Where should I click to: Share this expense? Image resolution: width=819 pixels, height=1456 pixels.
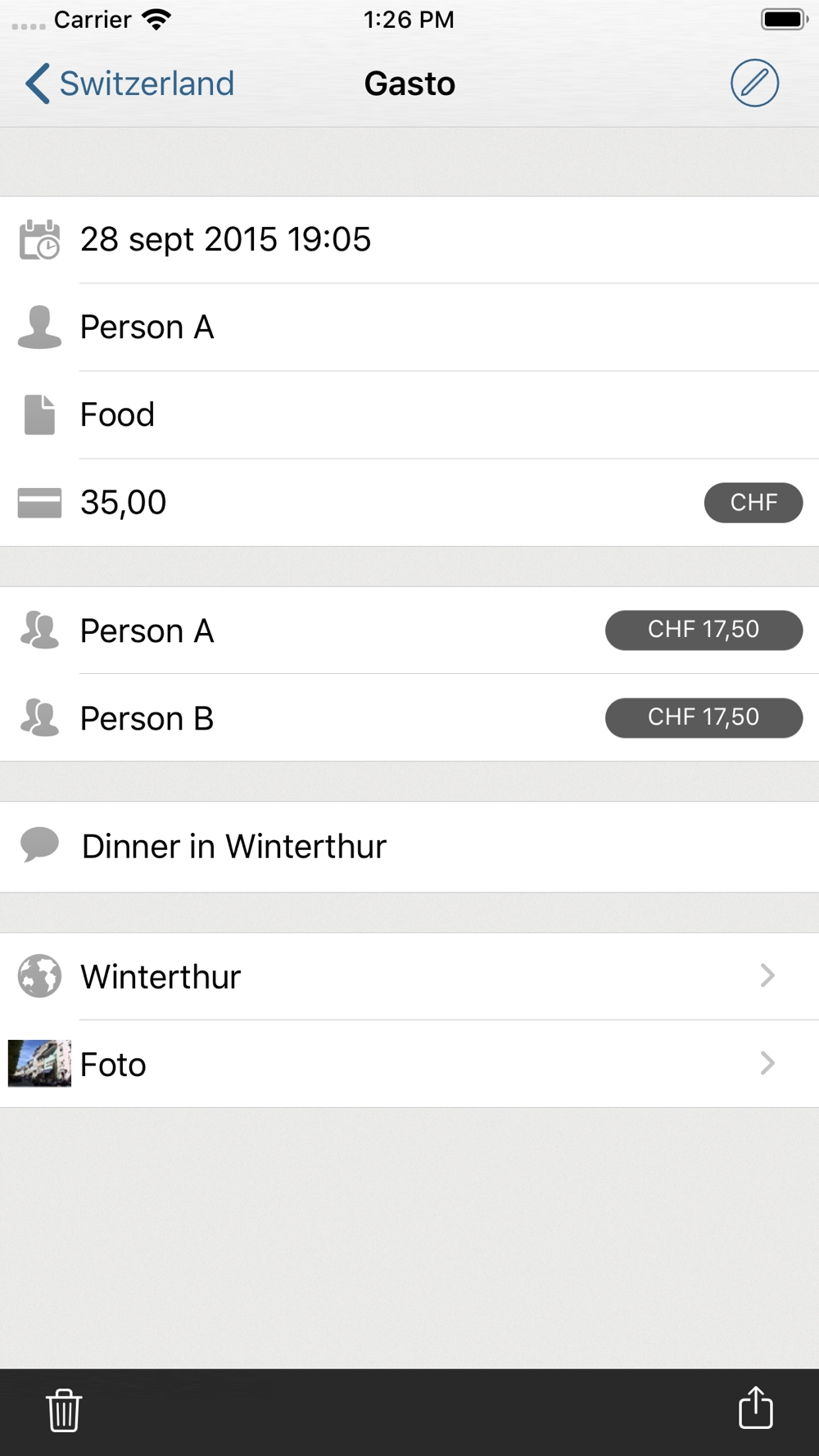click(x=755, y=1409)
